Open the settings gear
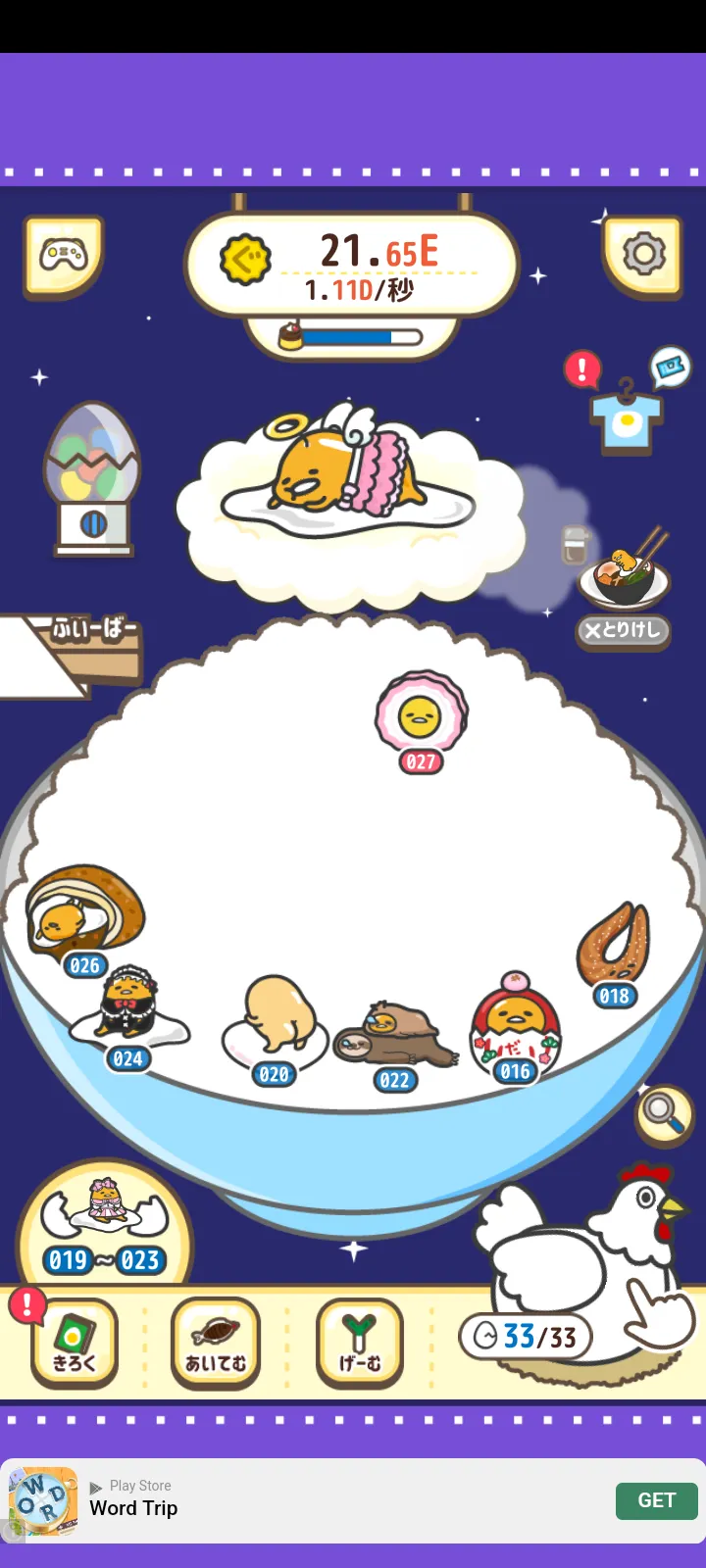706x1568 pixels. pyautogui.click(x=643, y=257)
